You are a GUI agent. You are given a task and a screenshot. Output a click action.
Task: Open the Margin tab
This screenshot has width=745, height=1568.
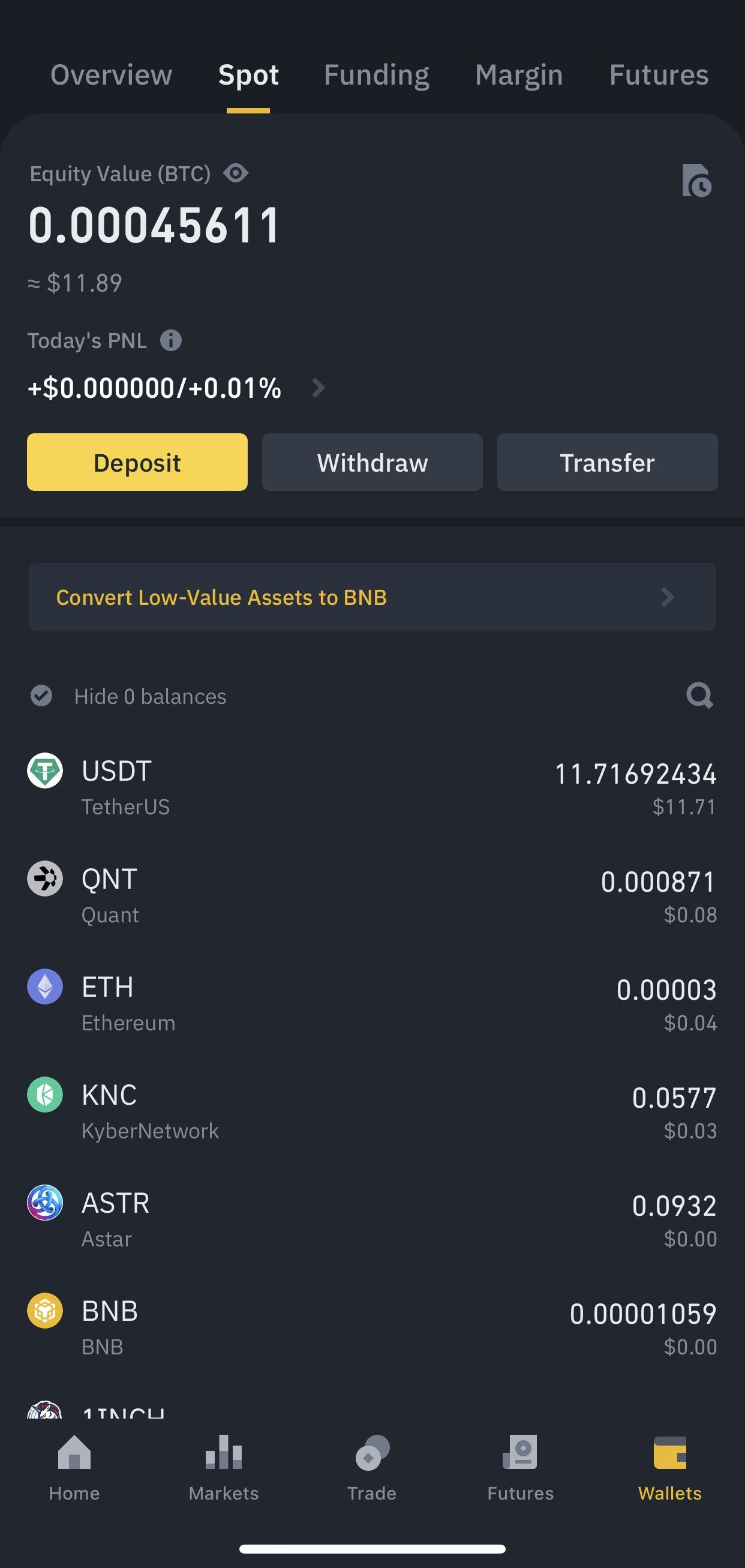pyautogui.click(x=519, y=75)
